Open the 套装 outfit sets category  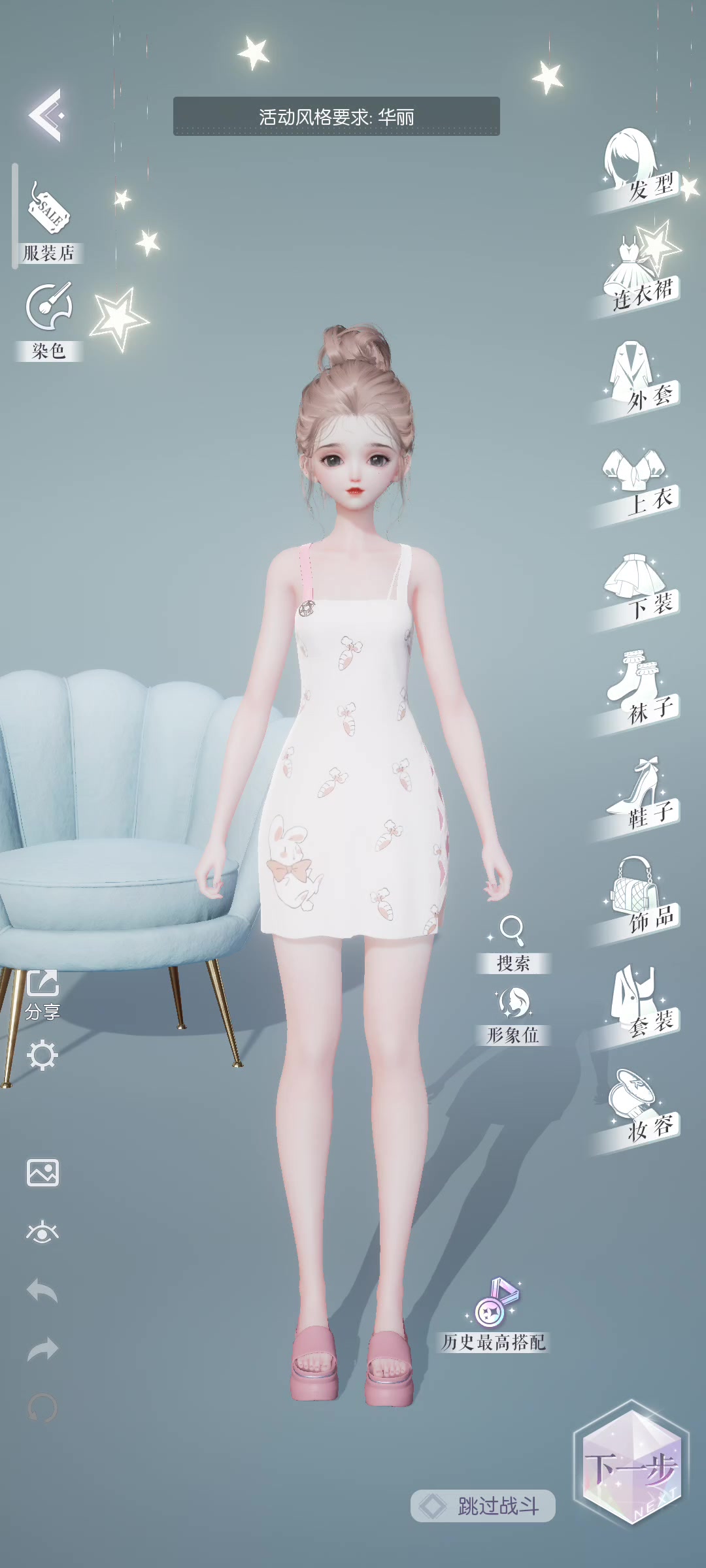pyautogui.click(x=639, y=1005)
